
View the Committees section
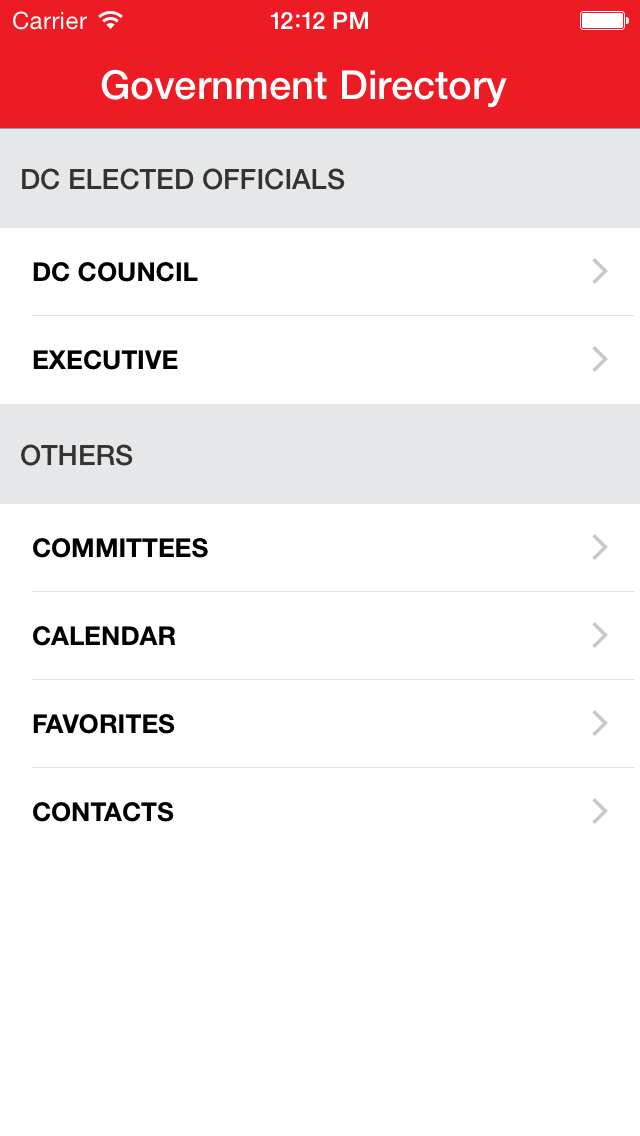(x=320, y=548)
